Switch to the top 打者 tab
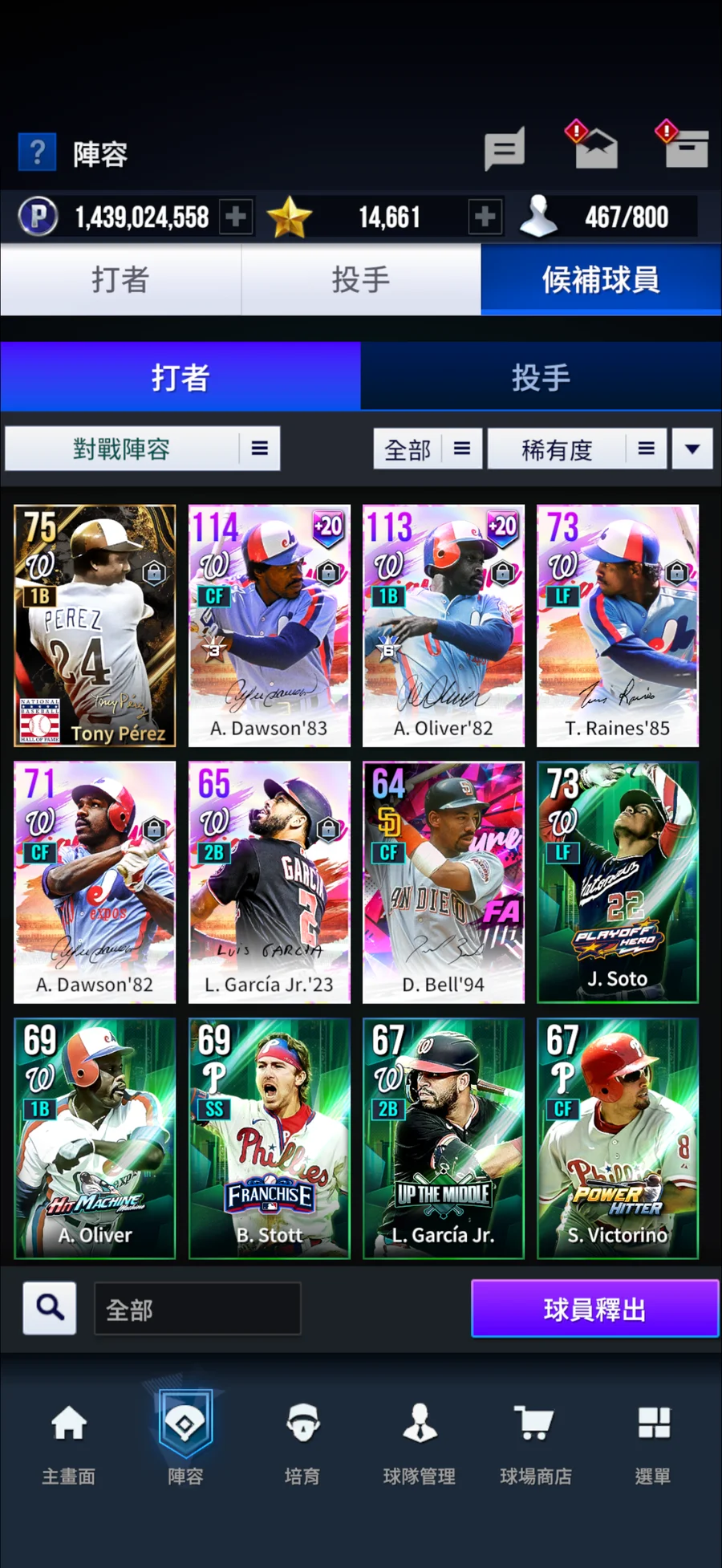This screenshot has width=722, height=1568. click(120, 280)
